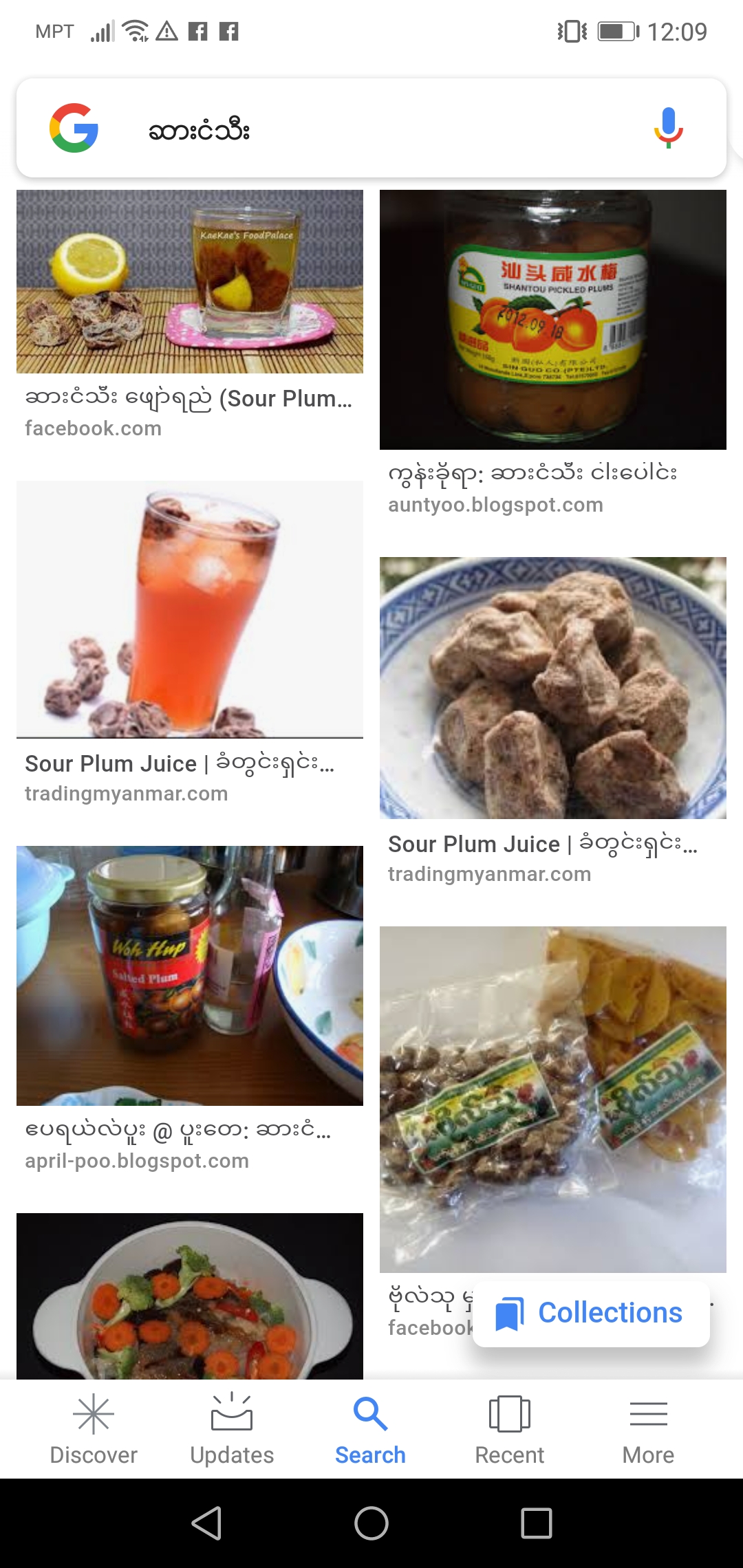Open the dried plums on plate image

[x=552, y=688]
